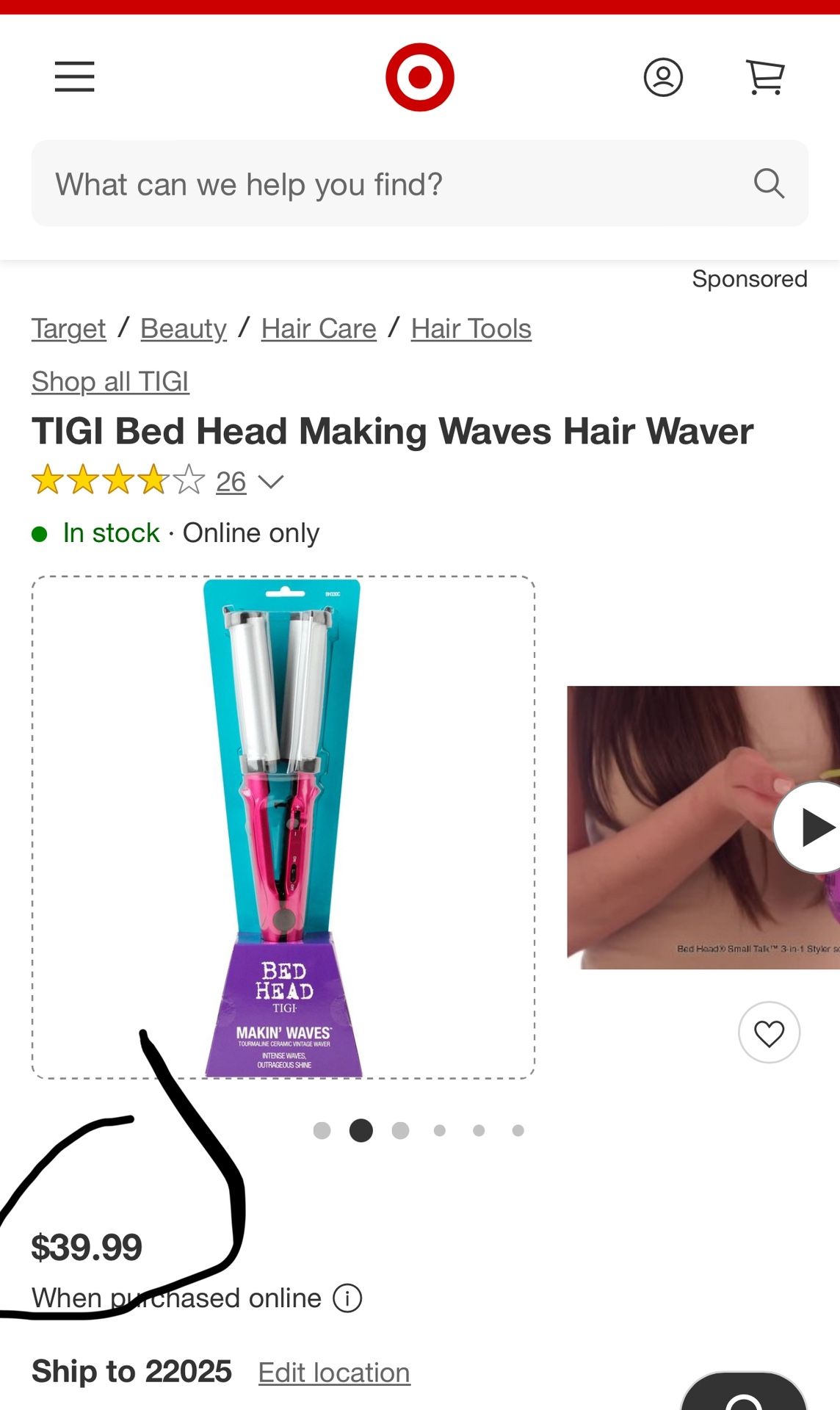
Task: Expand the 26 ratings dropdown
Action: tap(250, 482)
